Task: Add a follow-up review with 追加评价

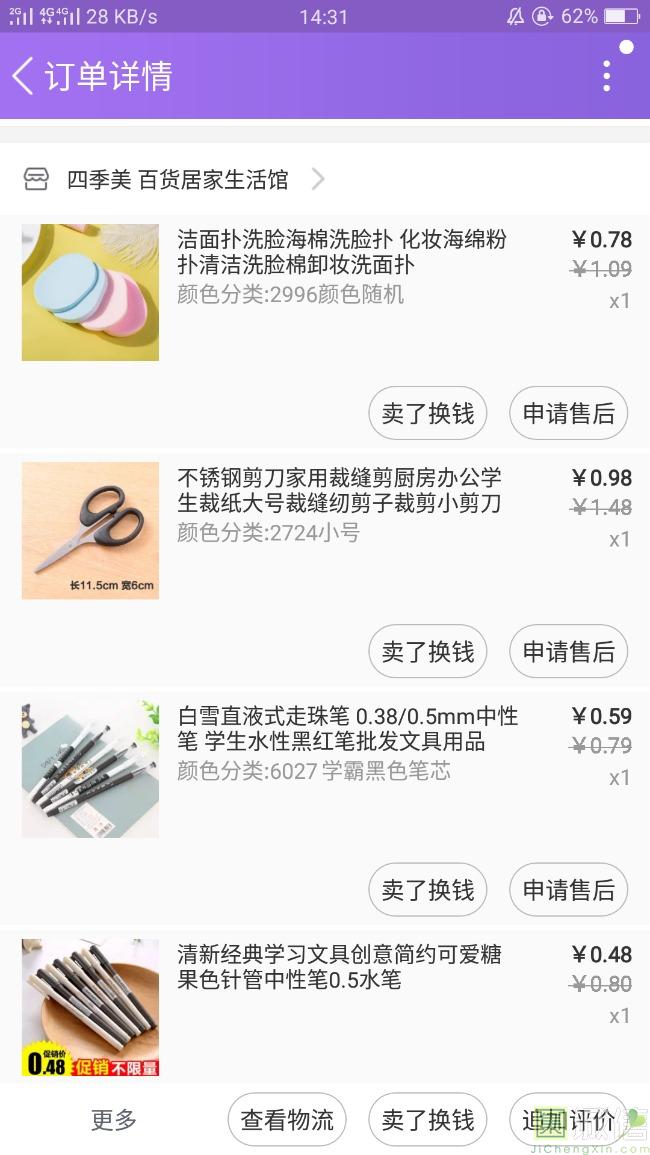Action: pos(568,1120)
